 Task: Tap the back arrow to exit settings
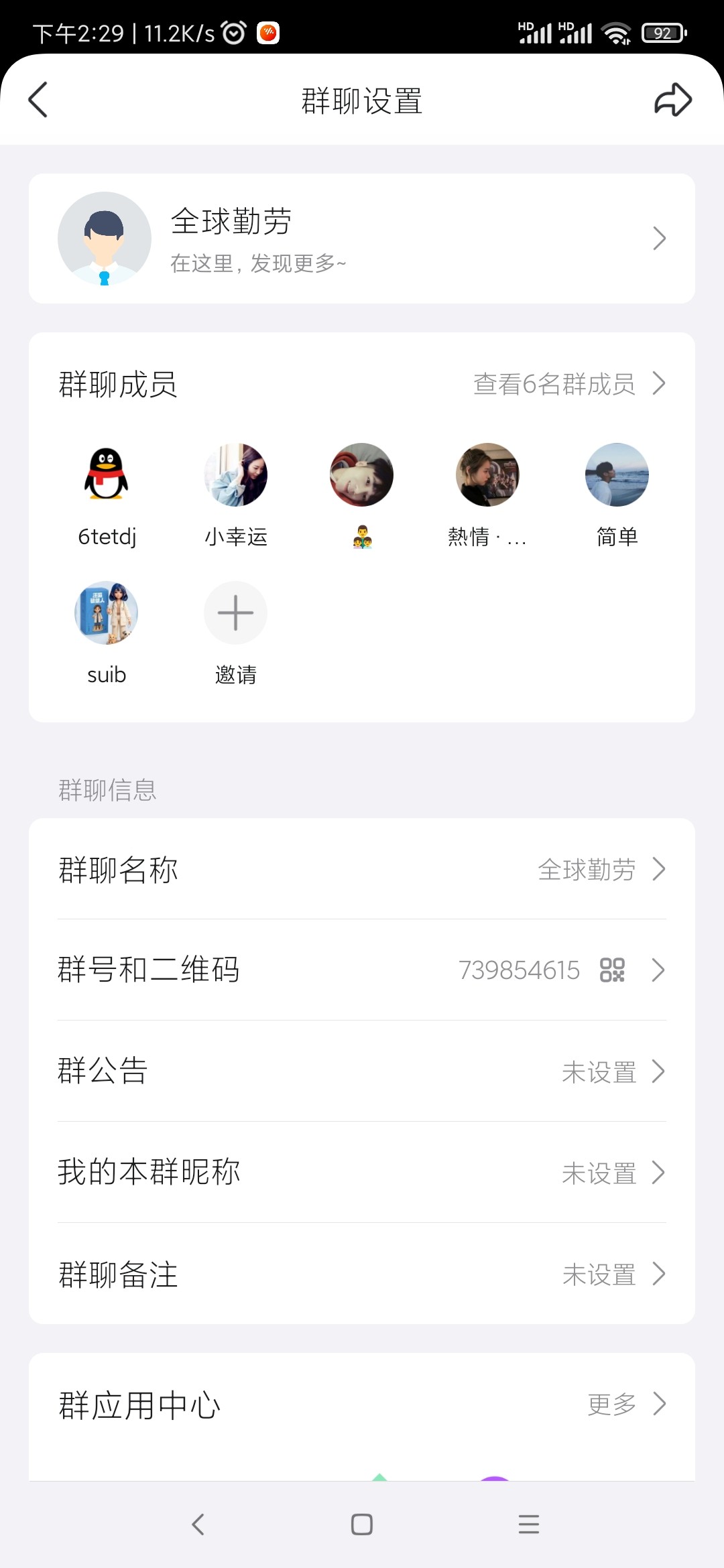38,101
